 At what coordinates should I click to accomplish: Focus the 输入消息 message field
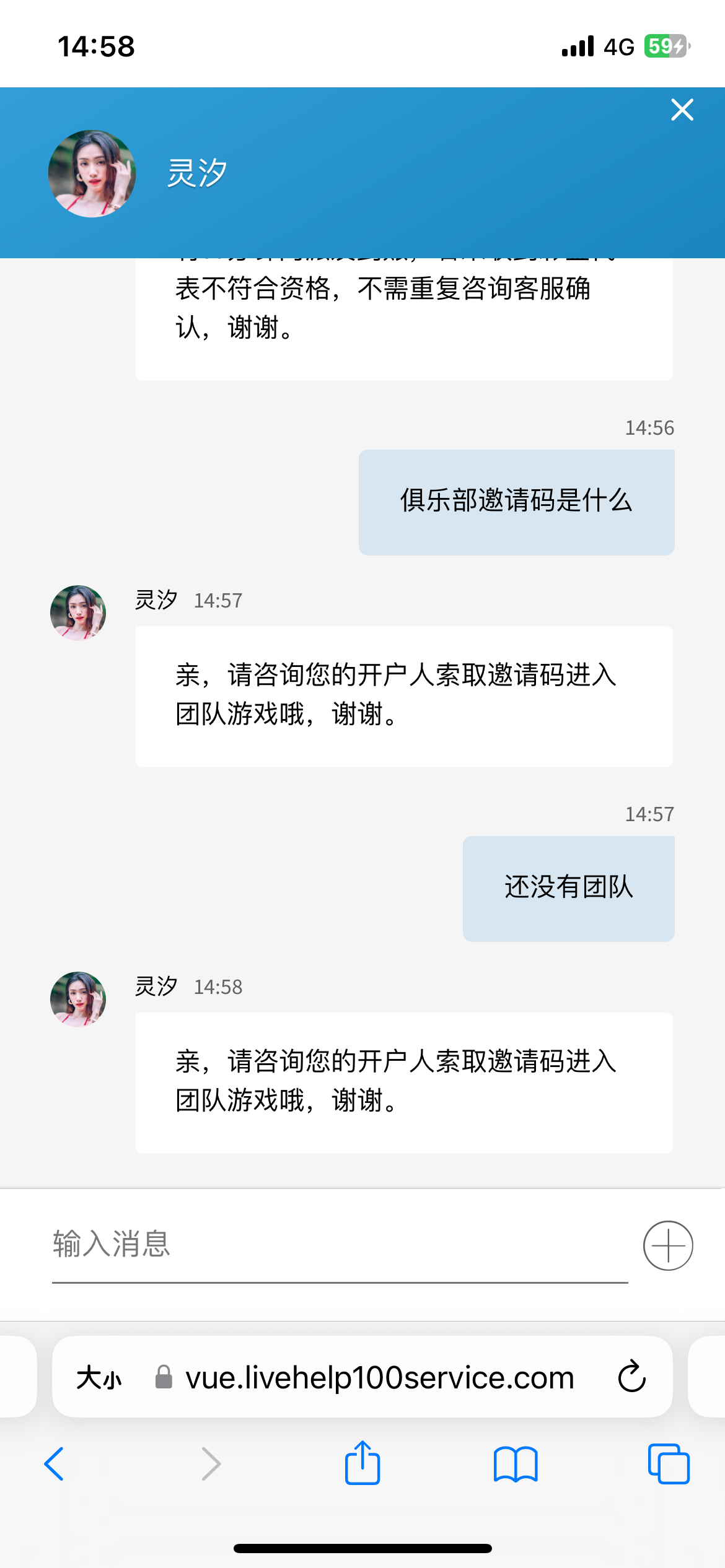click(x=340, y=1245)
